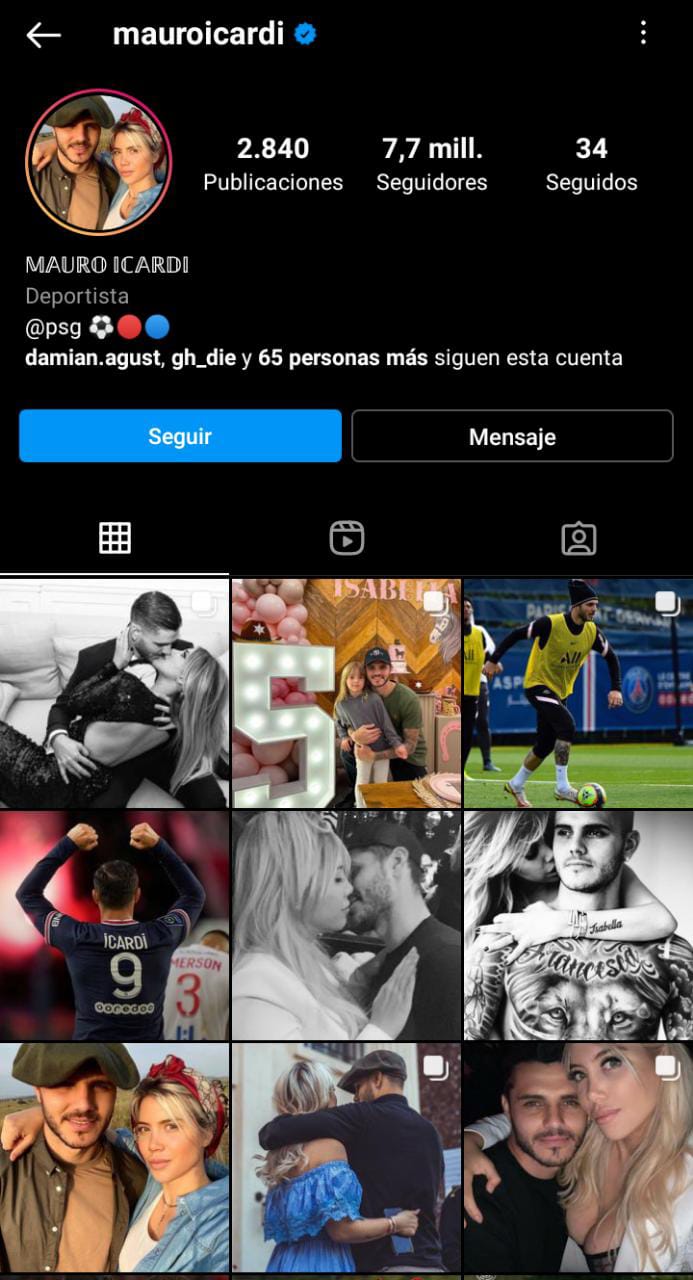Open the black-and-white sofa kiss post
The height and width of the screenshot is (1280, 693).
tap(114, 693)
